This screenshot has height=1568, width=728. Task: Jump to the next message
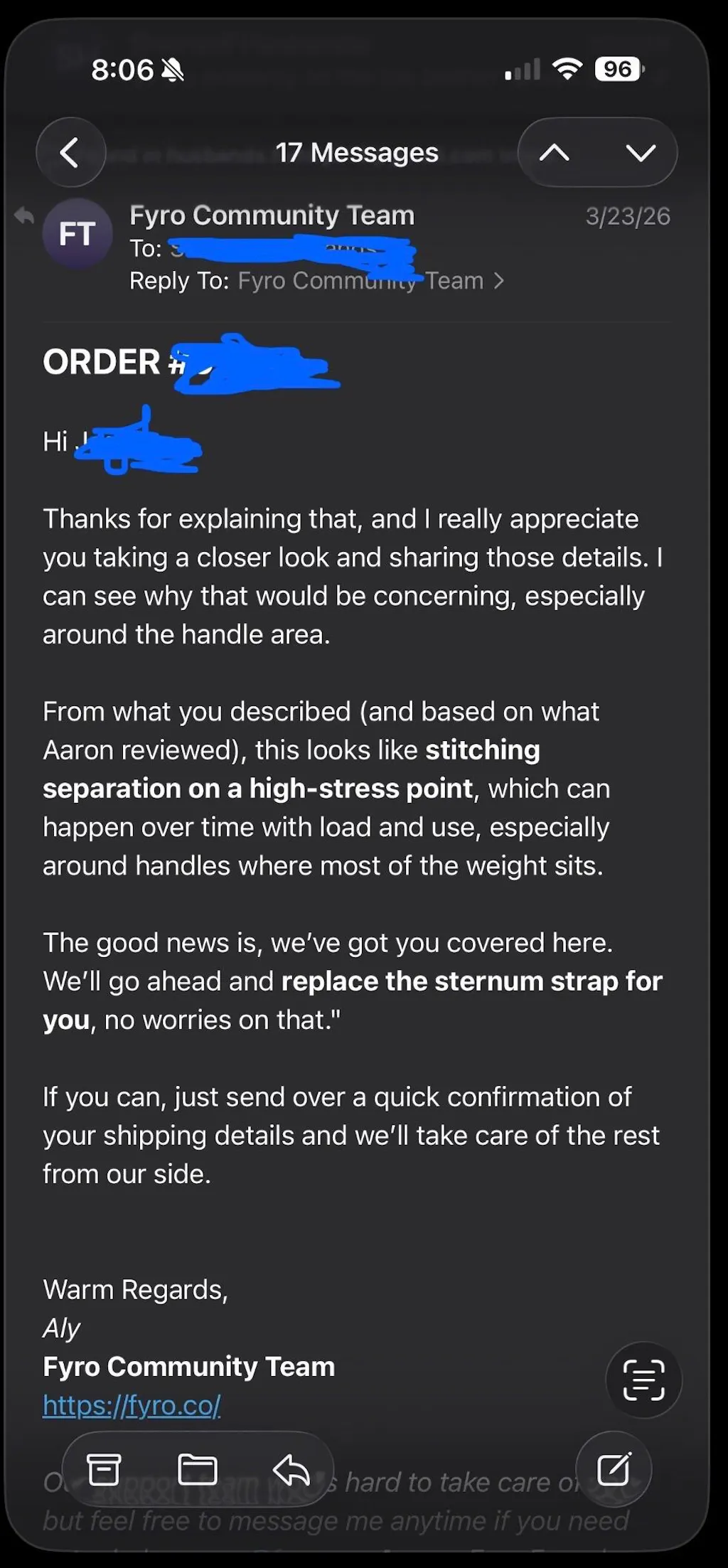pos(641,152)
